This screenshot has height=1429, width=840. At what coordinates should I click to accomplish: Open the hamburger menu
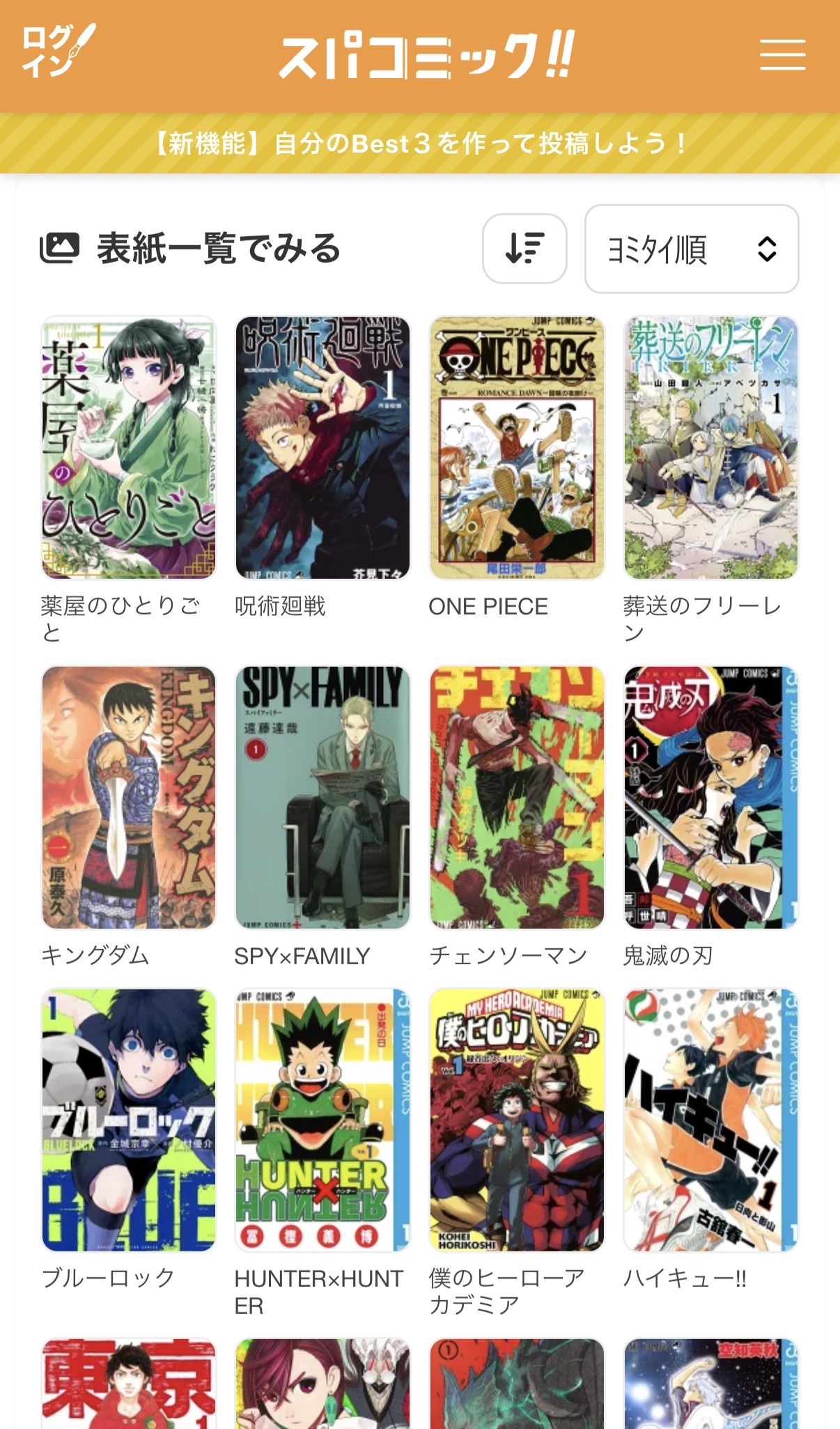(x=782, y=54)
